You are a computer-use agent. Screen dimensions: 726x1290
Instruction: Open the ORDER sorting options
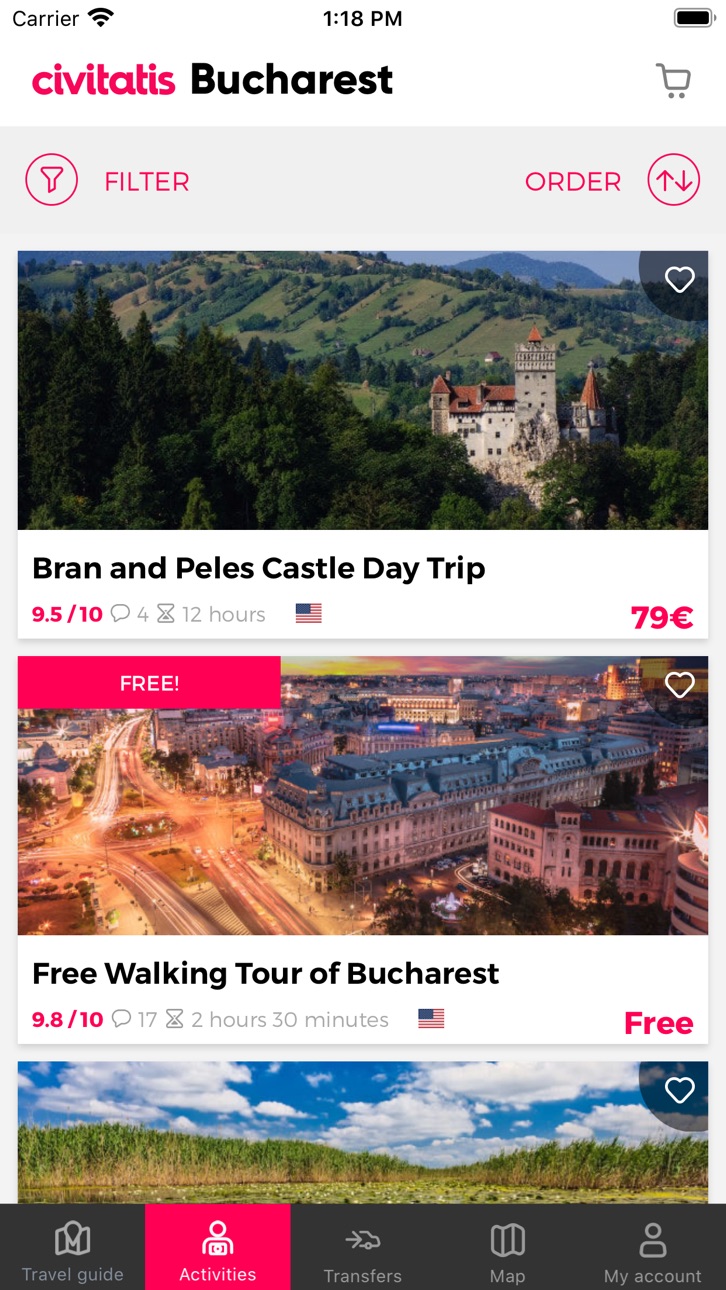[612, 181]
